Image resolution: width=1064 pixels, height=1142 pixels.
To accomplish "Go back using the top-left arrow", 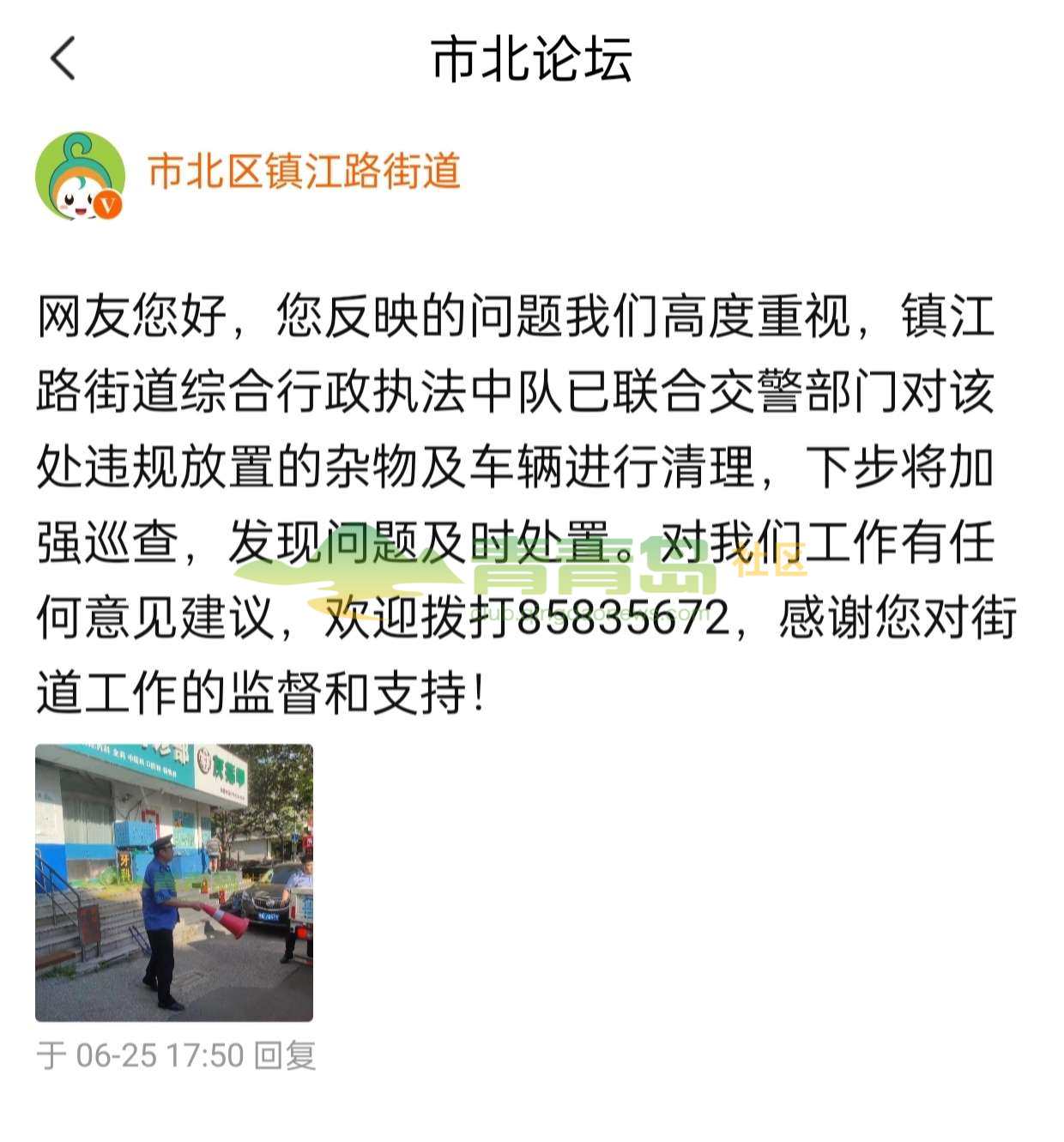I will pyautogui.click(x=63, y=59).
